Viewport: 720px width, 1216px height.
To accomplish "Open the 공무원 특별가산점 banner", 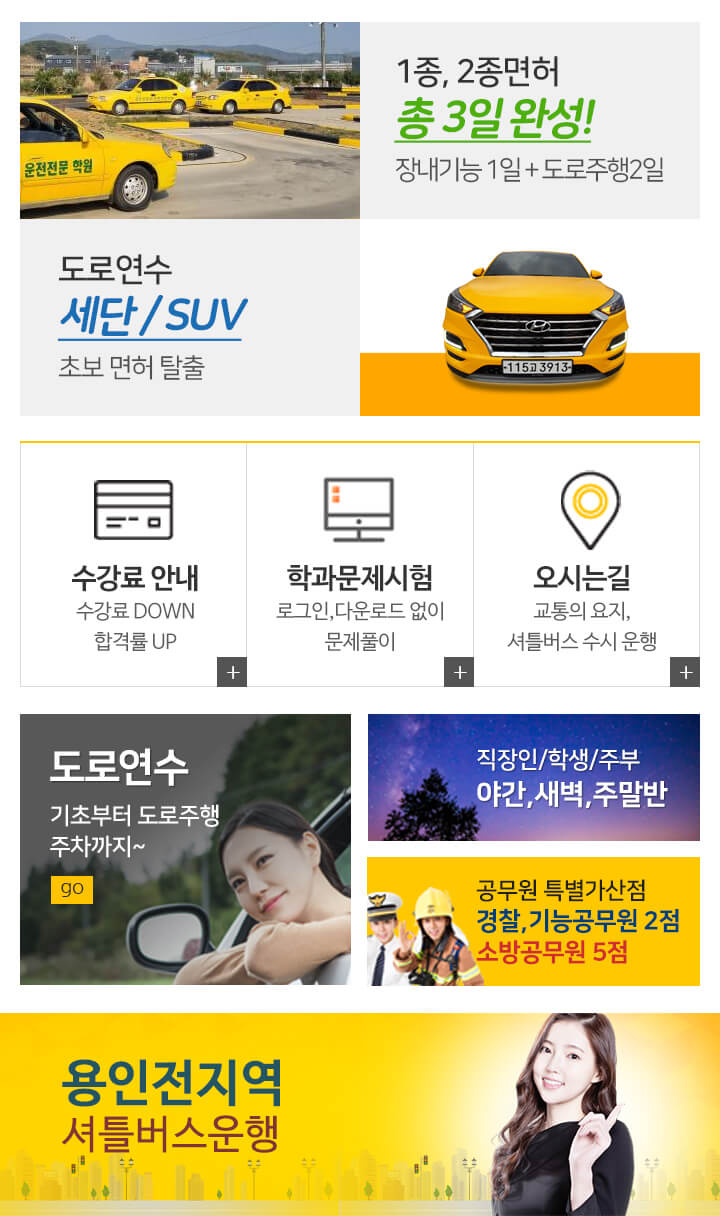I will pos(533,921).
